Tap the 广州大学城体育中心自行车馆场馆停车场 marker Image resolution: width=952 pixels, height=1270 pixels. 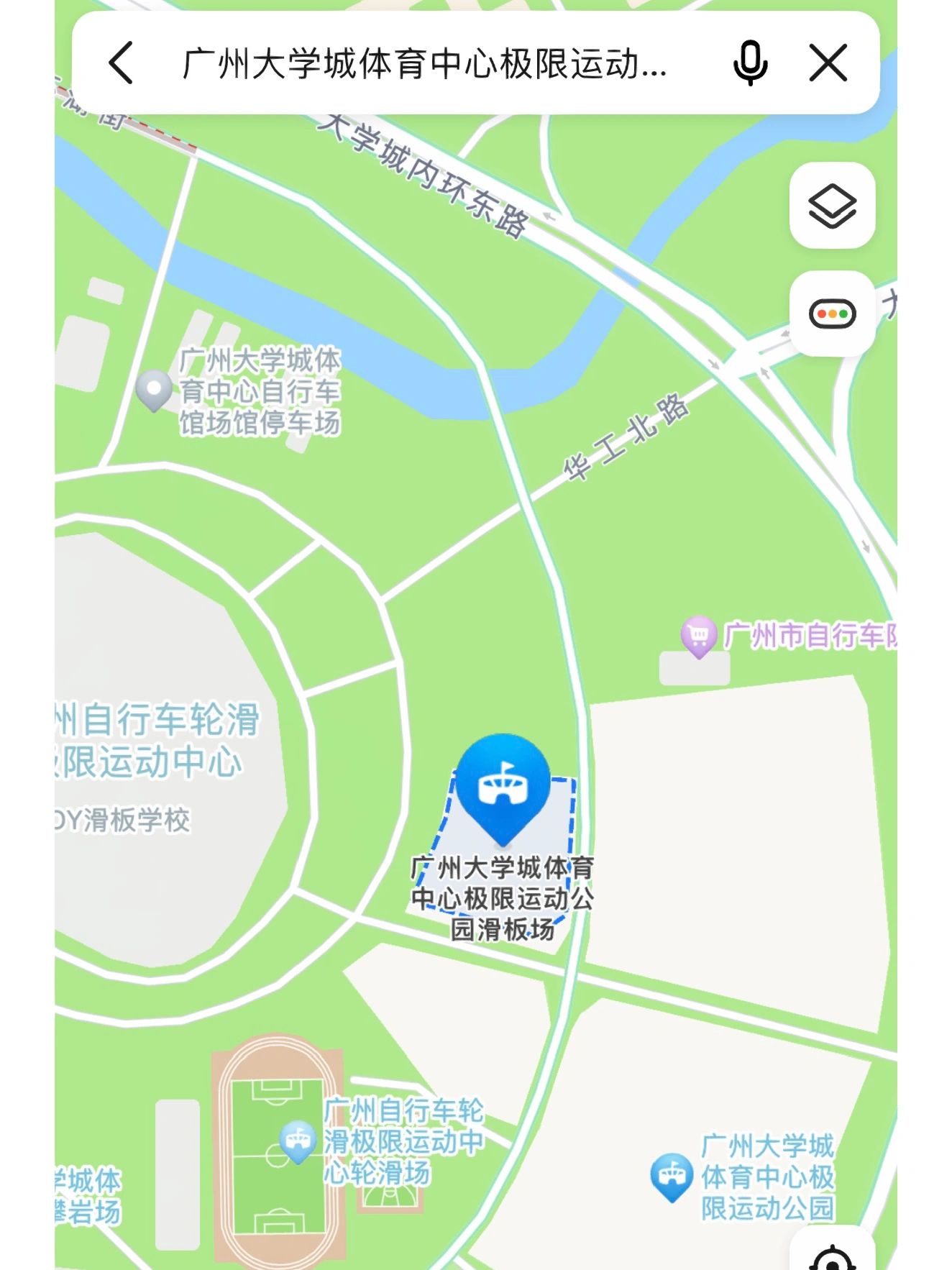154,389
